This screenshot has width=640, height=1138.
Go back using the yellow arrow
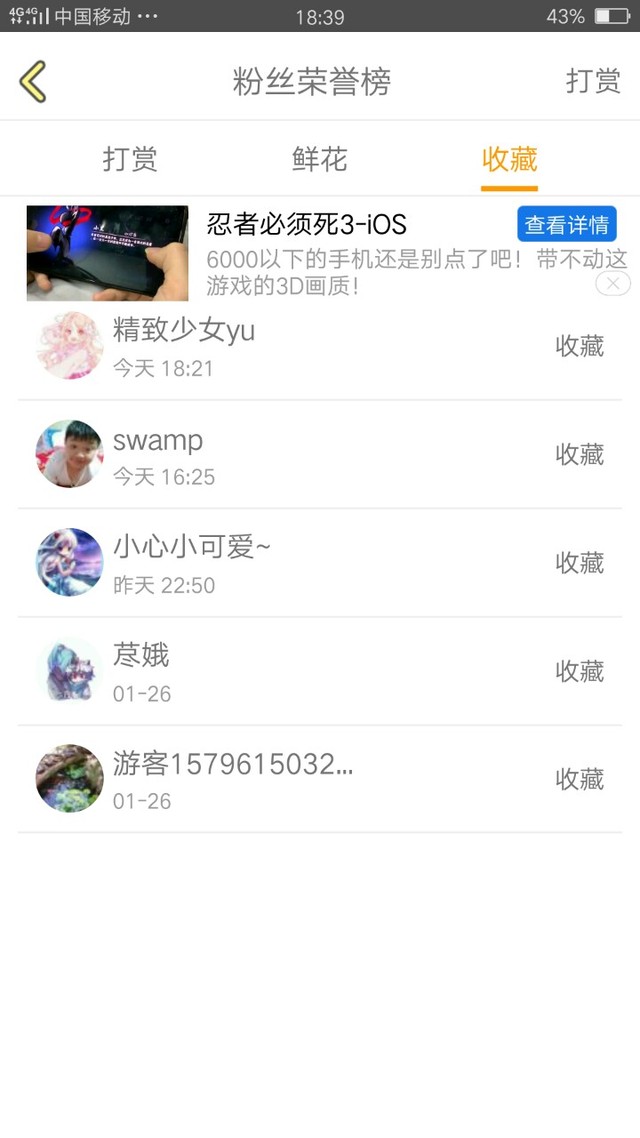33,81
